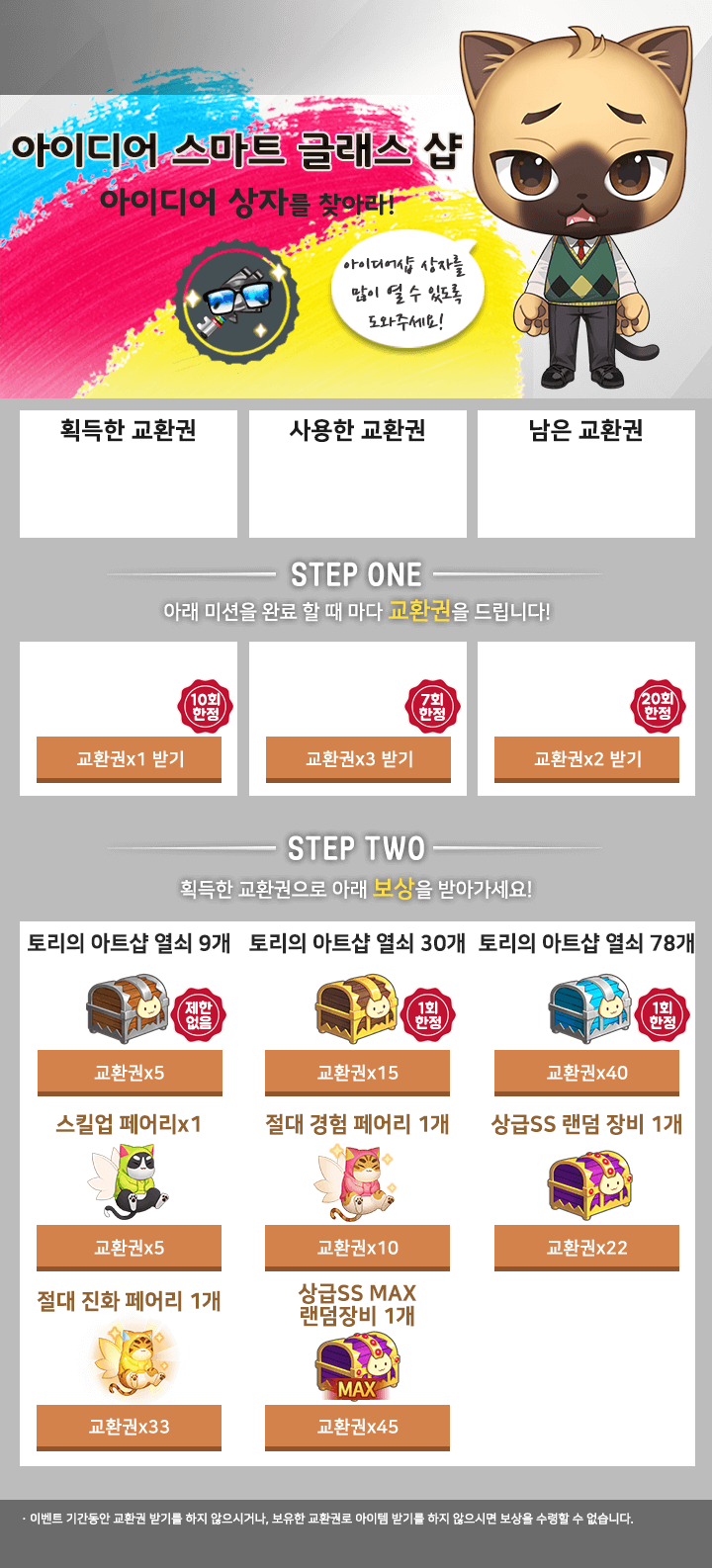712x1568 pixels.
Task: Claim the 교환권x3 받기 reward
Action: point(358,759)
